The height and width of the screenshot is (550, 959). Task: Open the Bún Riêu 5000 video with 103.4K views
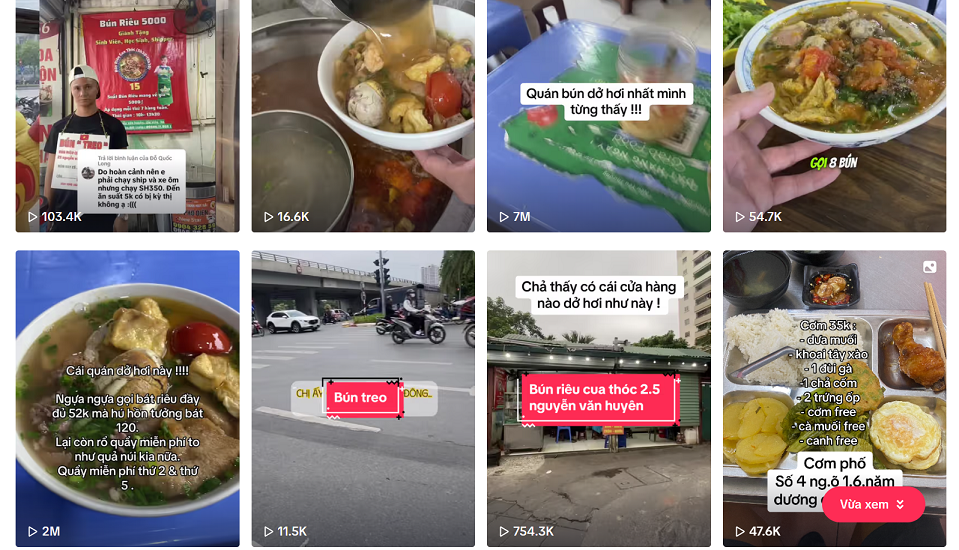tap(127, 115)
